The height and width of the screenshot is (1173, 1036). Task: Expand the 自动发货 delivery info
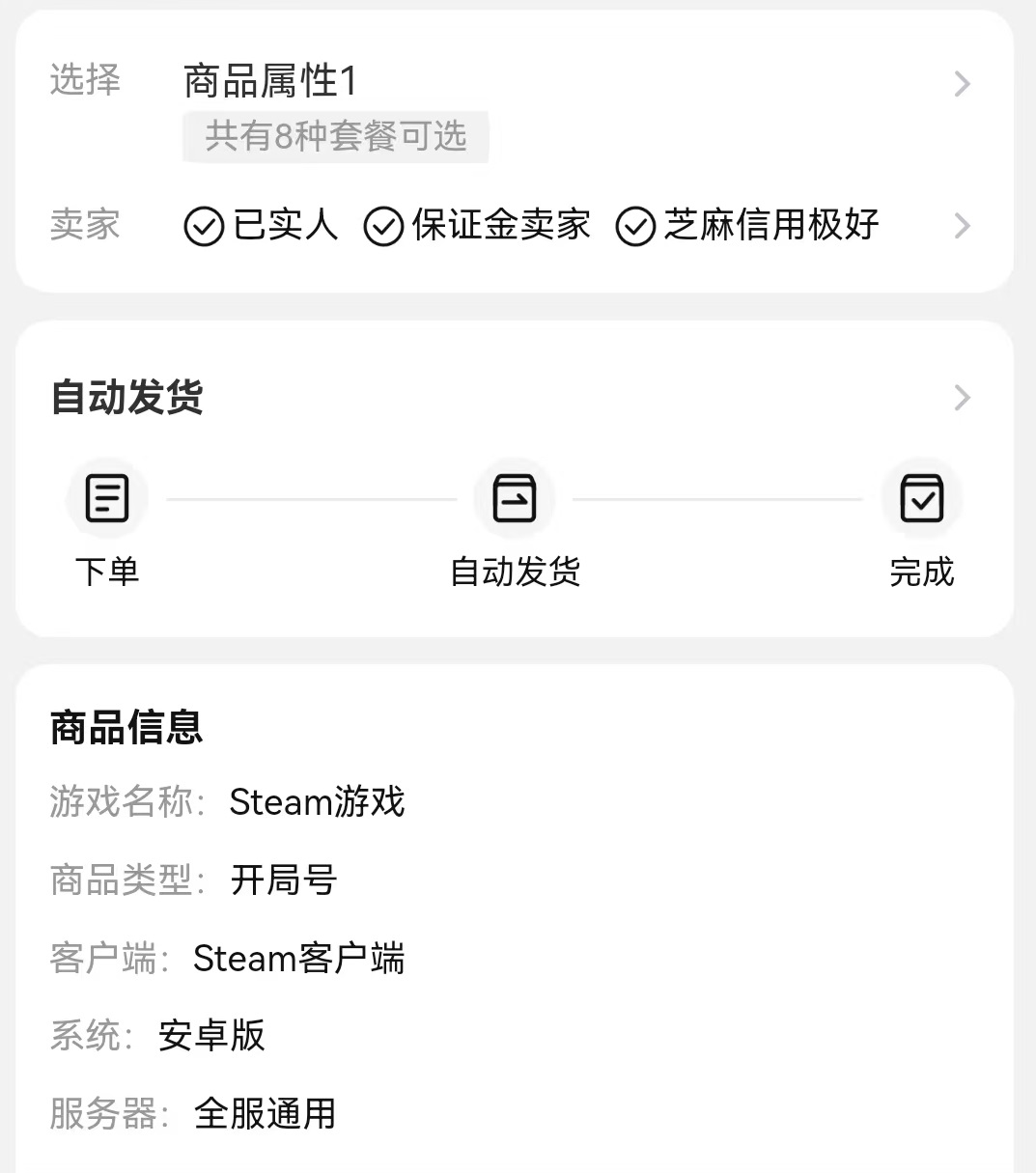[961, 397]
